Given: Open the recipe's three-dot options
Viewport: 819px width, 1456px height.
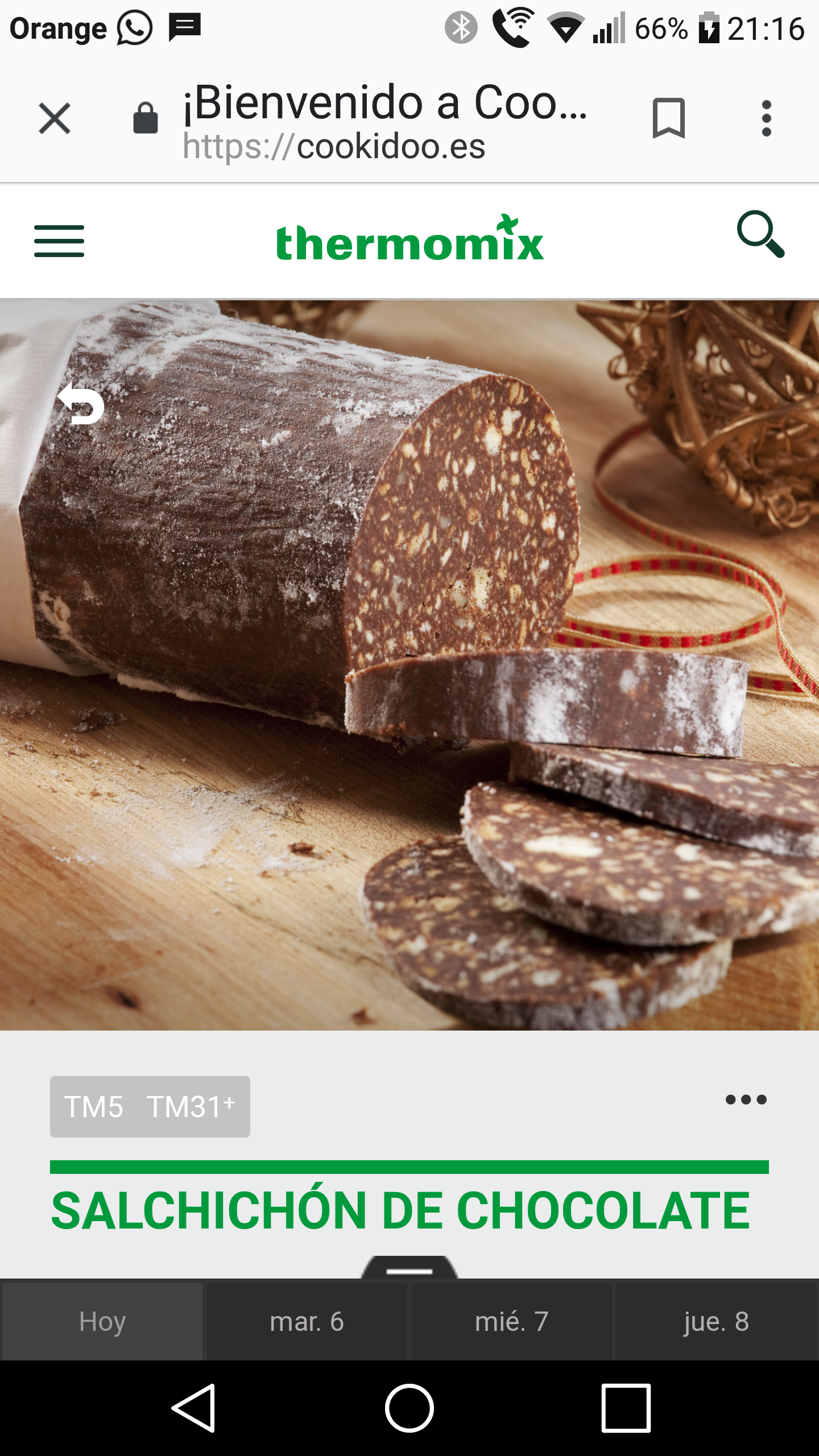Looking at the screenshot, I should tap(746, 1099).
